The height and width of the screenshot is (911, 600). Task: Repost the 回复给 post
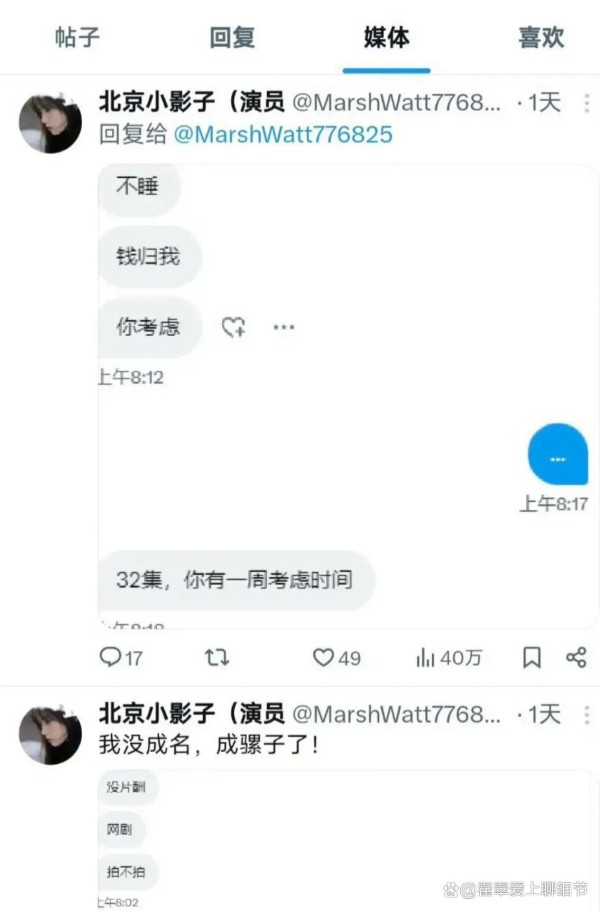217,657
